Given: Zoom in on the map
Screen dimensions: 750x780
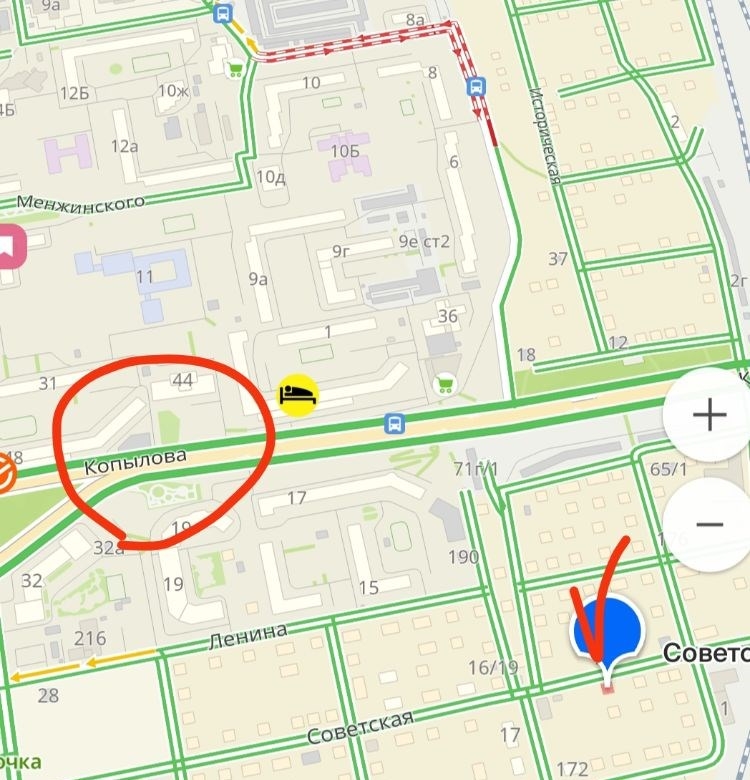Looking at the screenshot, I should pyautogui.click(x=709, y=415).
